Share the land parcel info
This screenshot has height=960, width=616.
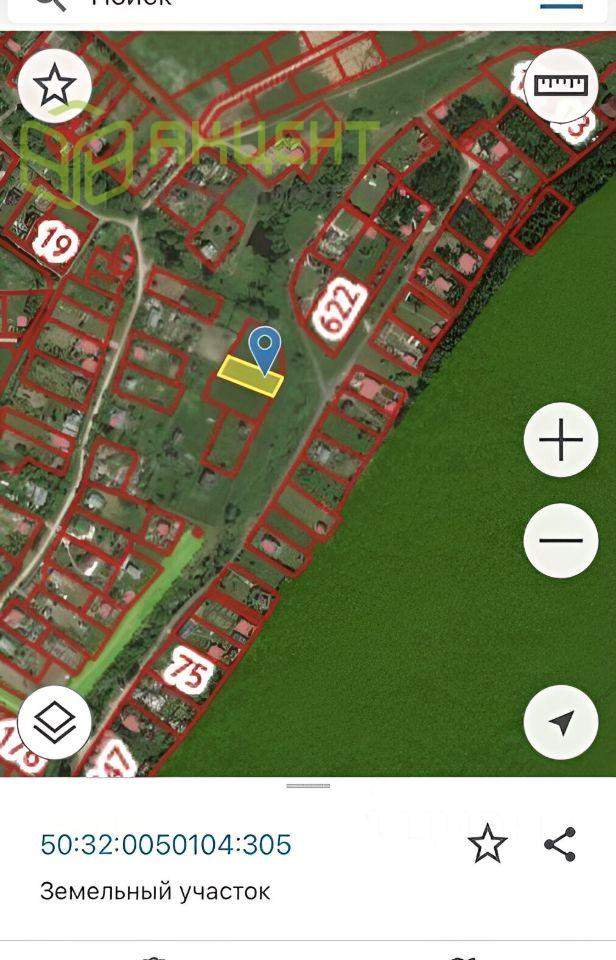point(560,844)
